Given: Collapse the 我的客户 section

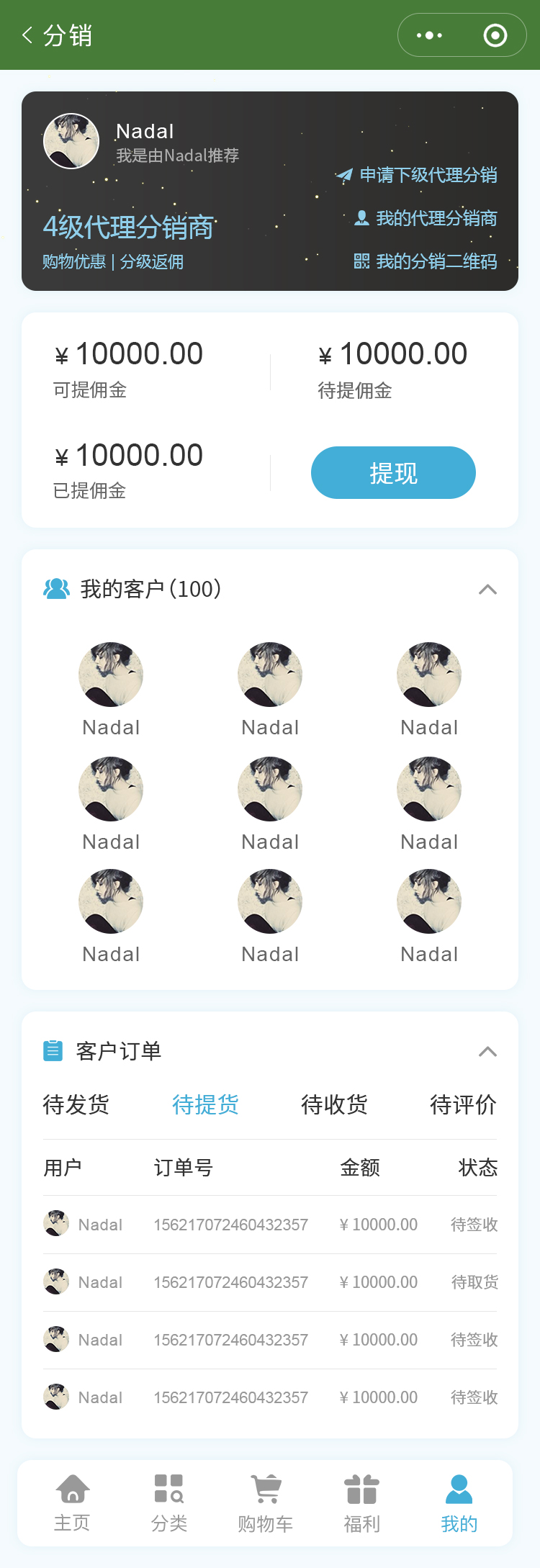Looking at the screenshot, I should click(487, 590).
